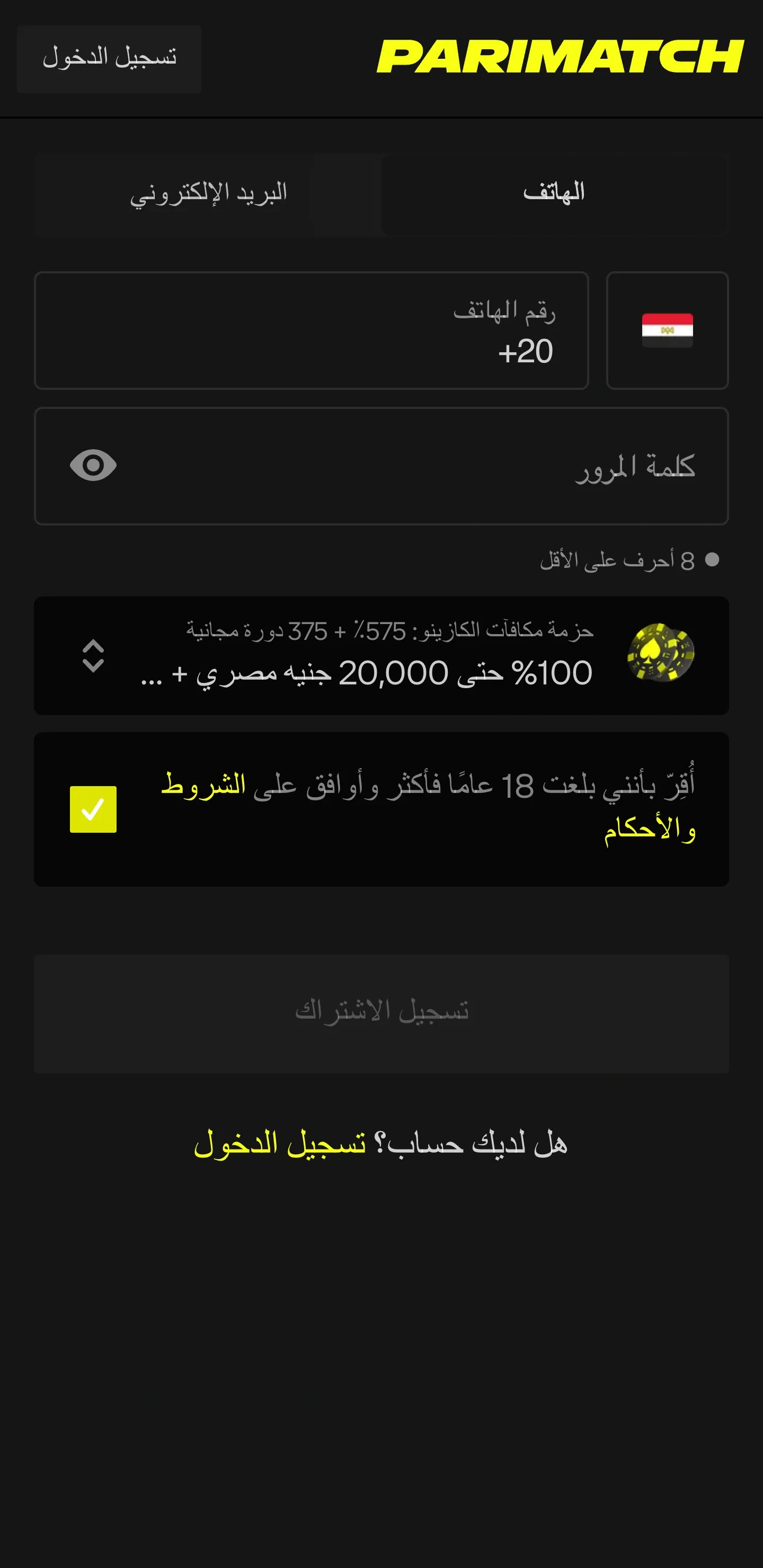763x1568 pixels.
Task: Collapse the bonus offer using the chevron
Action: [x=94, y=657]
